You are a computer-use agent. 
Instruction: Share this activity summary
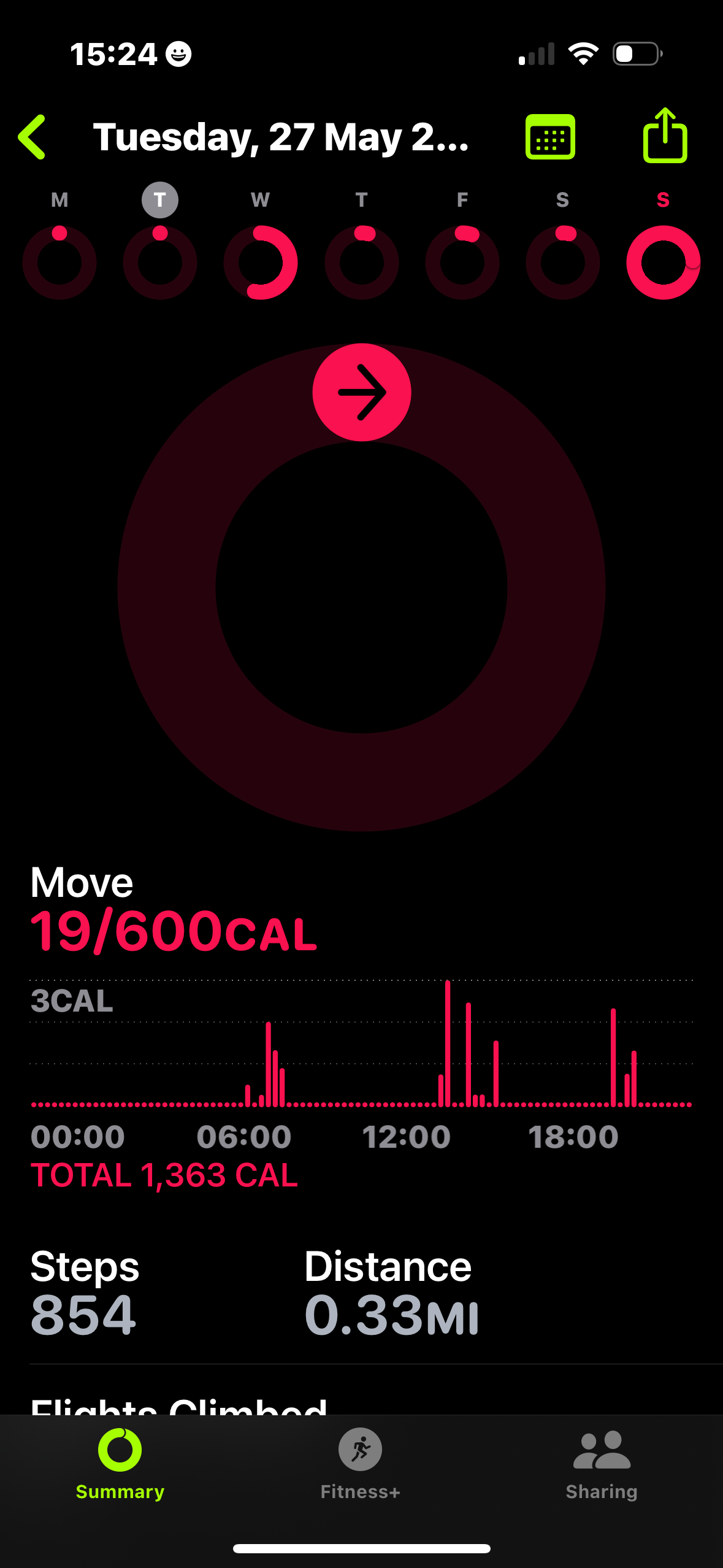click(665, 136)
